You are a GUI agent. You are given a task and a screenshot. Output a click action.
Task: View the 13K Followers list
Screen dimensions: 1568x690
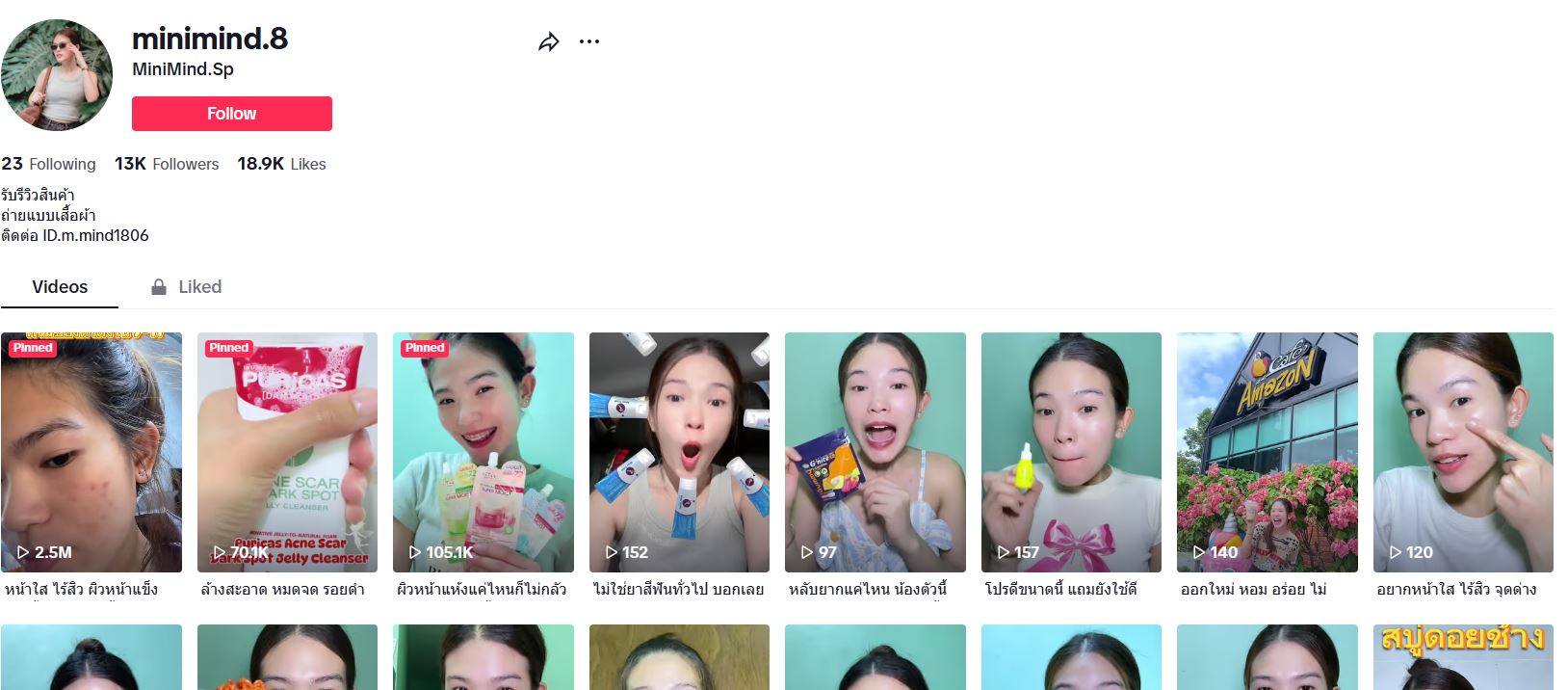[x=167, y=164]
